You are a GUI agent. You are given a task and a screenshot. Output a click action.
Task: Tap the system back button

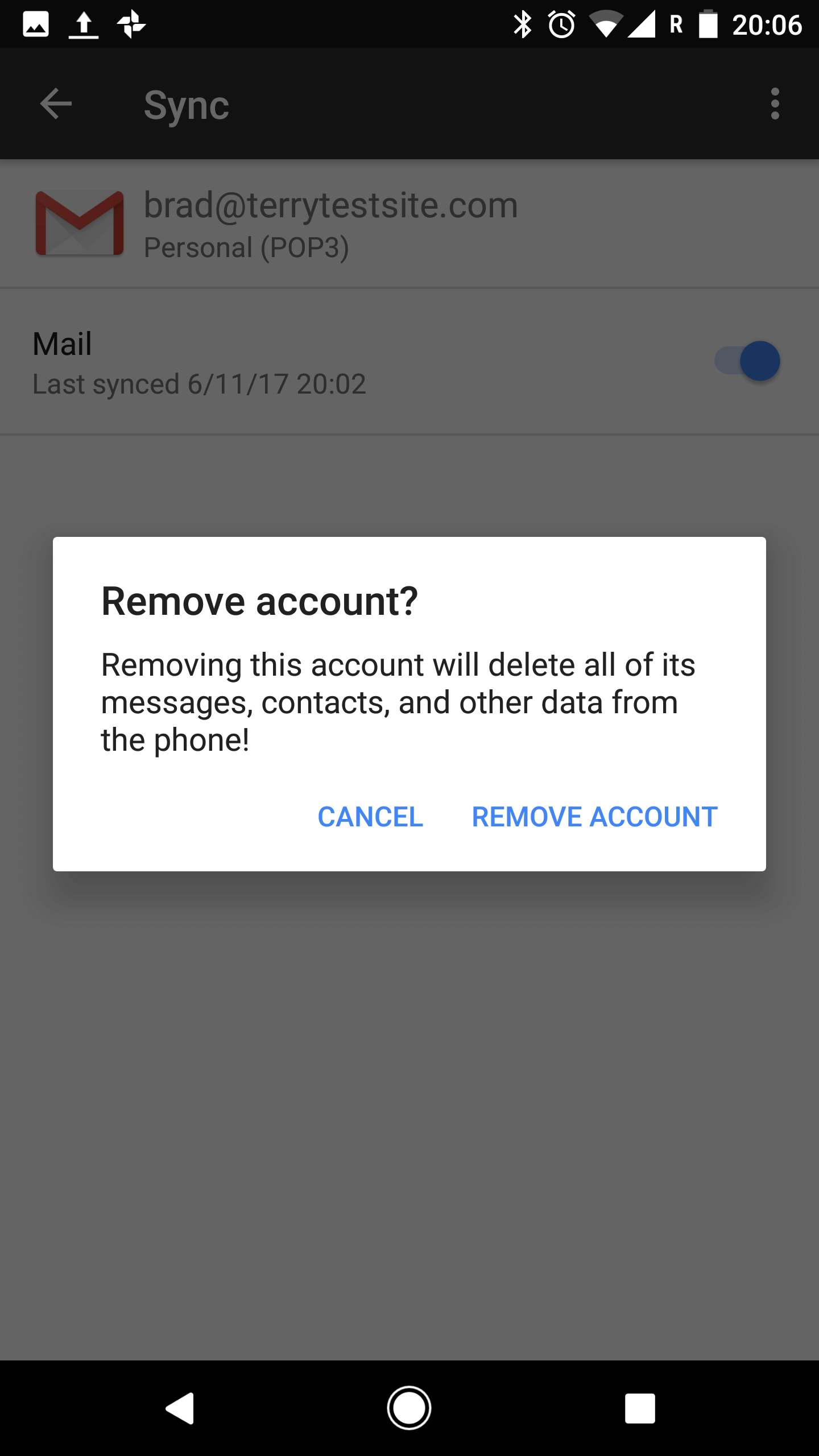click(x=180, y=1408)
